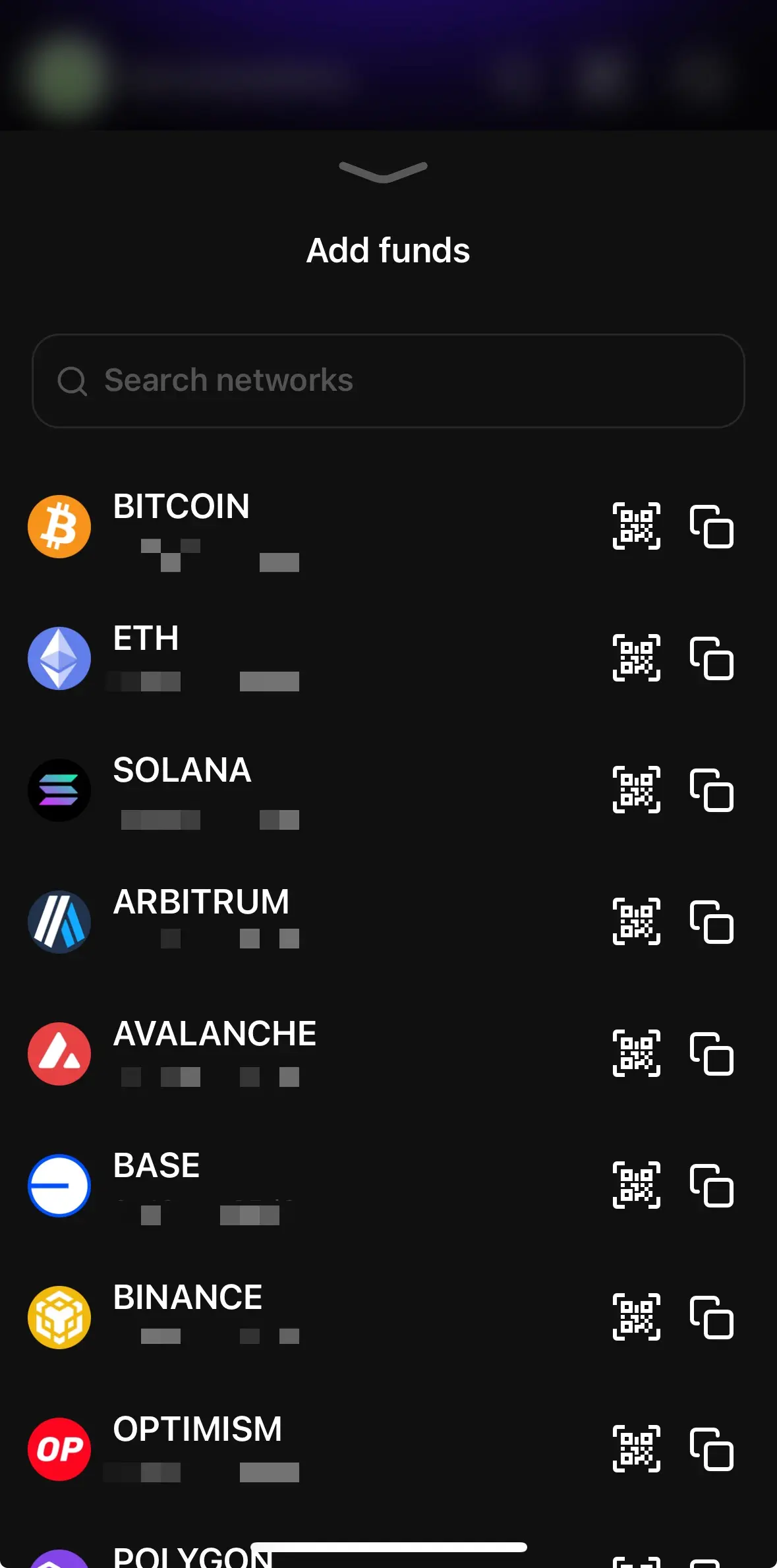Copy the Arbitrum address
Image resolution: width=777 pixels, height=1568 pixels.
pos(712,922)
